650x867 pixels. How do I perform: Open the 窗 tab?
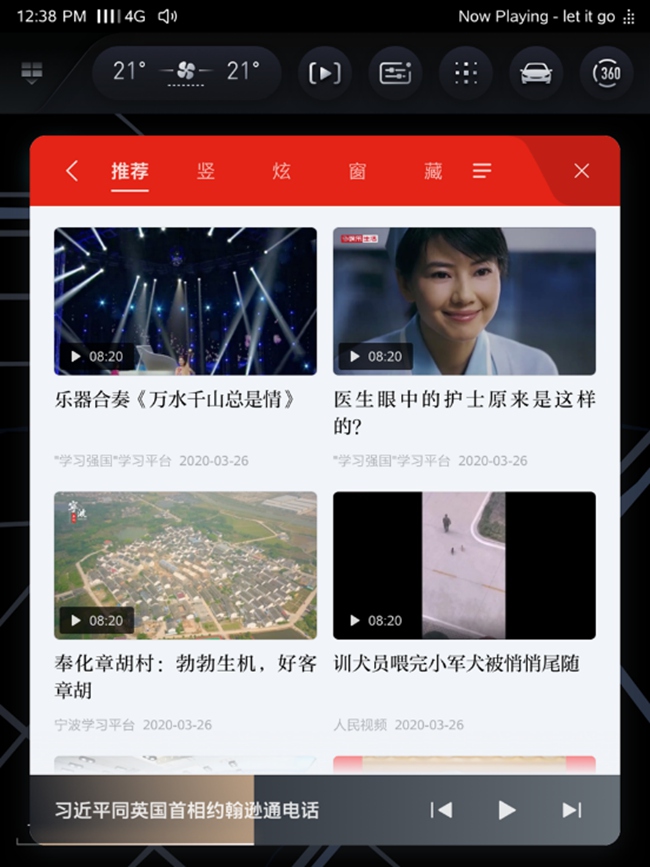[357, 171]
